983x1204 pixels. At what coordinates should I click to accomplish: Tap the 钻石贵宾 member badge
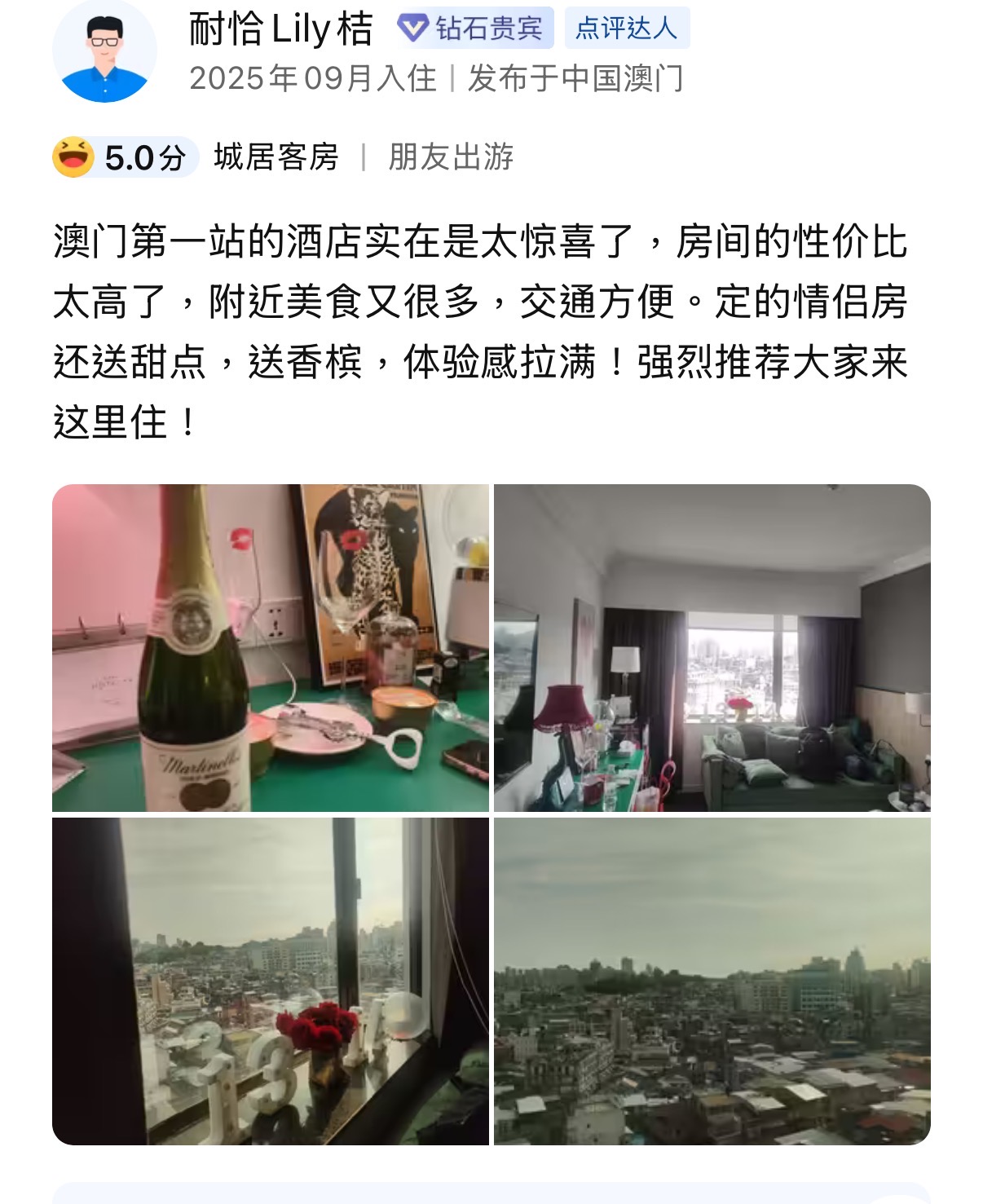point(474,29)
